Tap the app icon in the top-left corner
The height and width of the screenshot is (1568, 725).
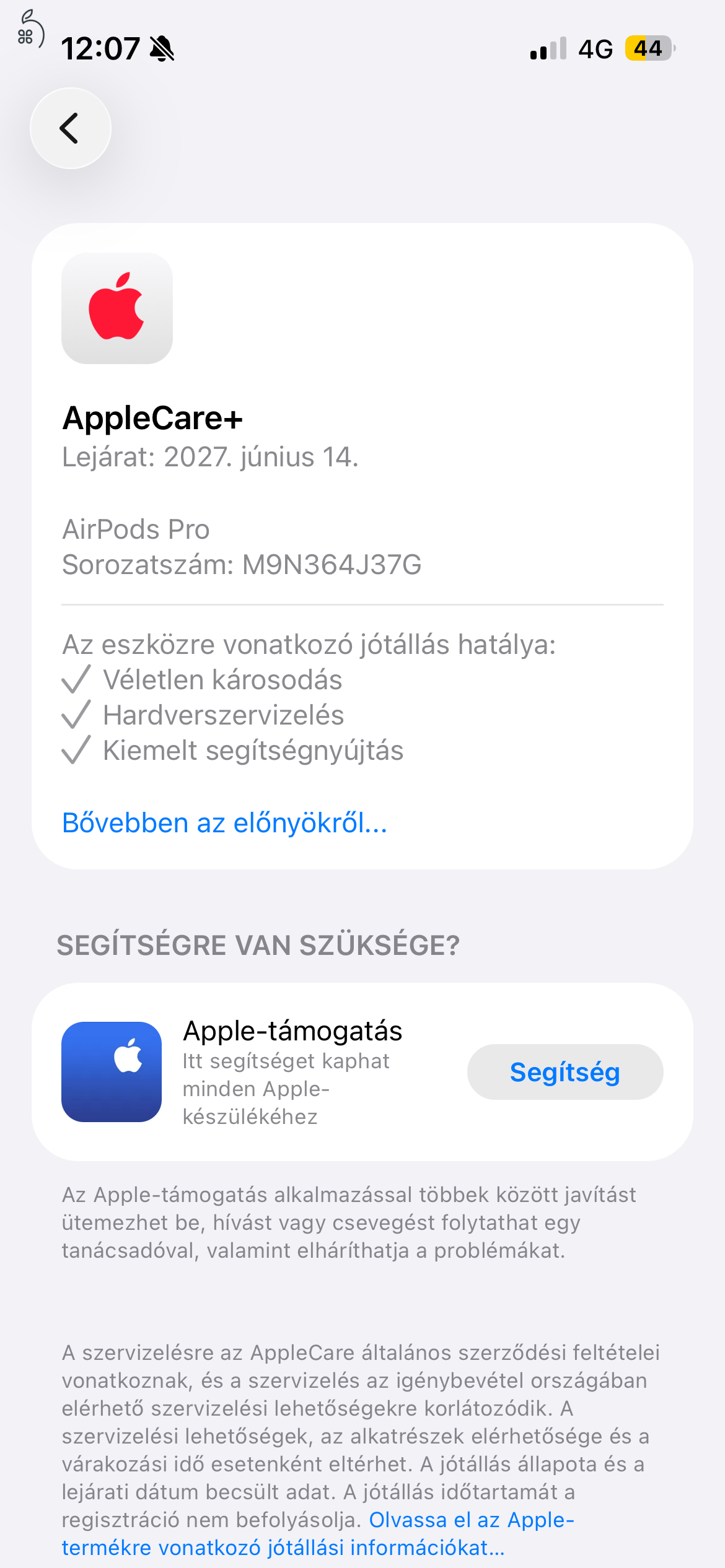coord(29,28)
